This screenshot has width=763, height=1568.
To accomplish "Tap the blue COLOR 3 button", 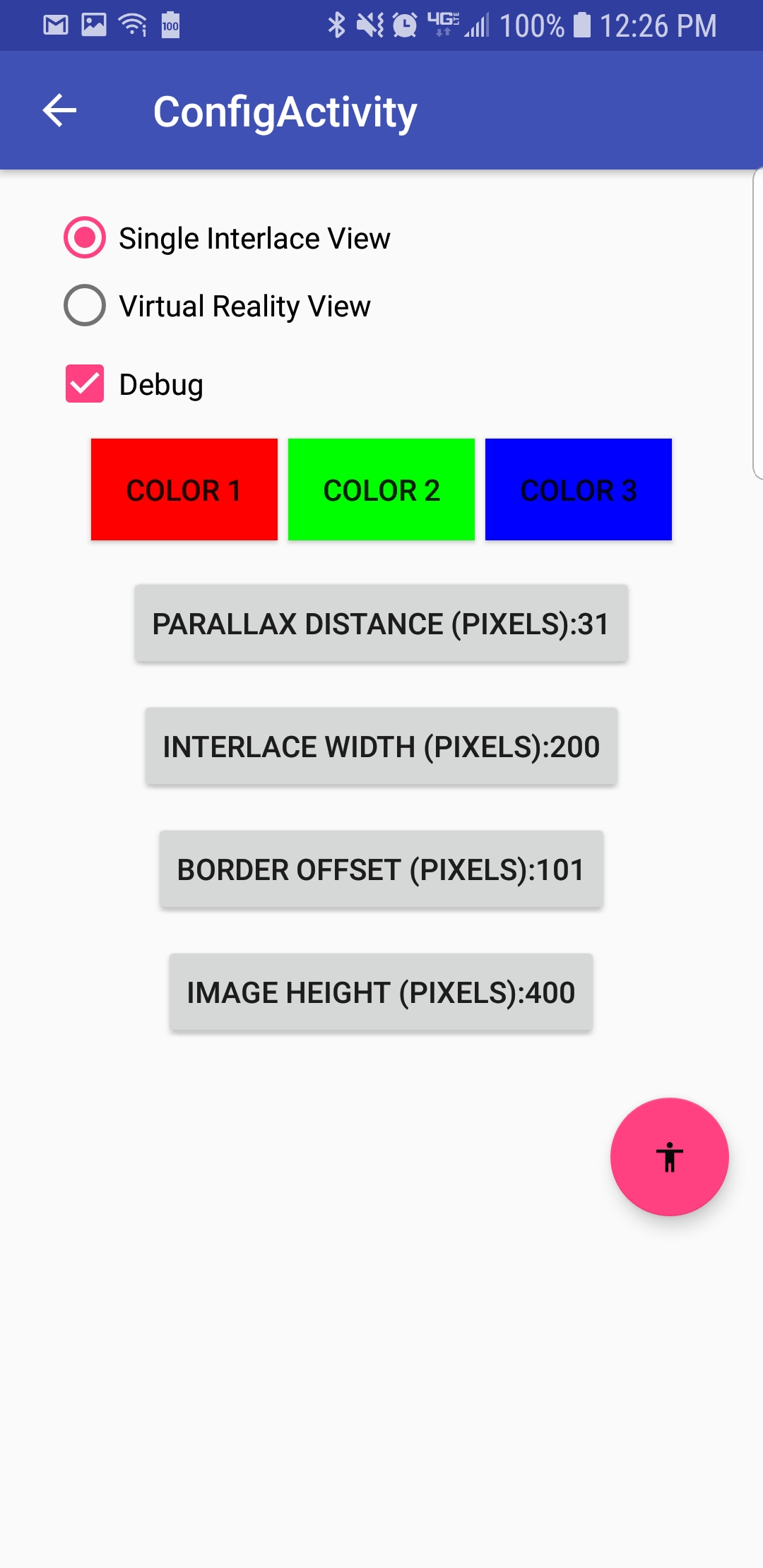I will pos(579,489).
